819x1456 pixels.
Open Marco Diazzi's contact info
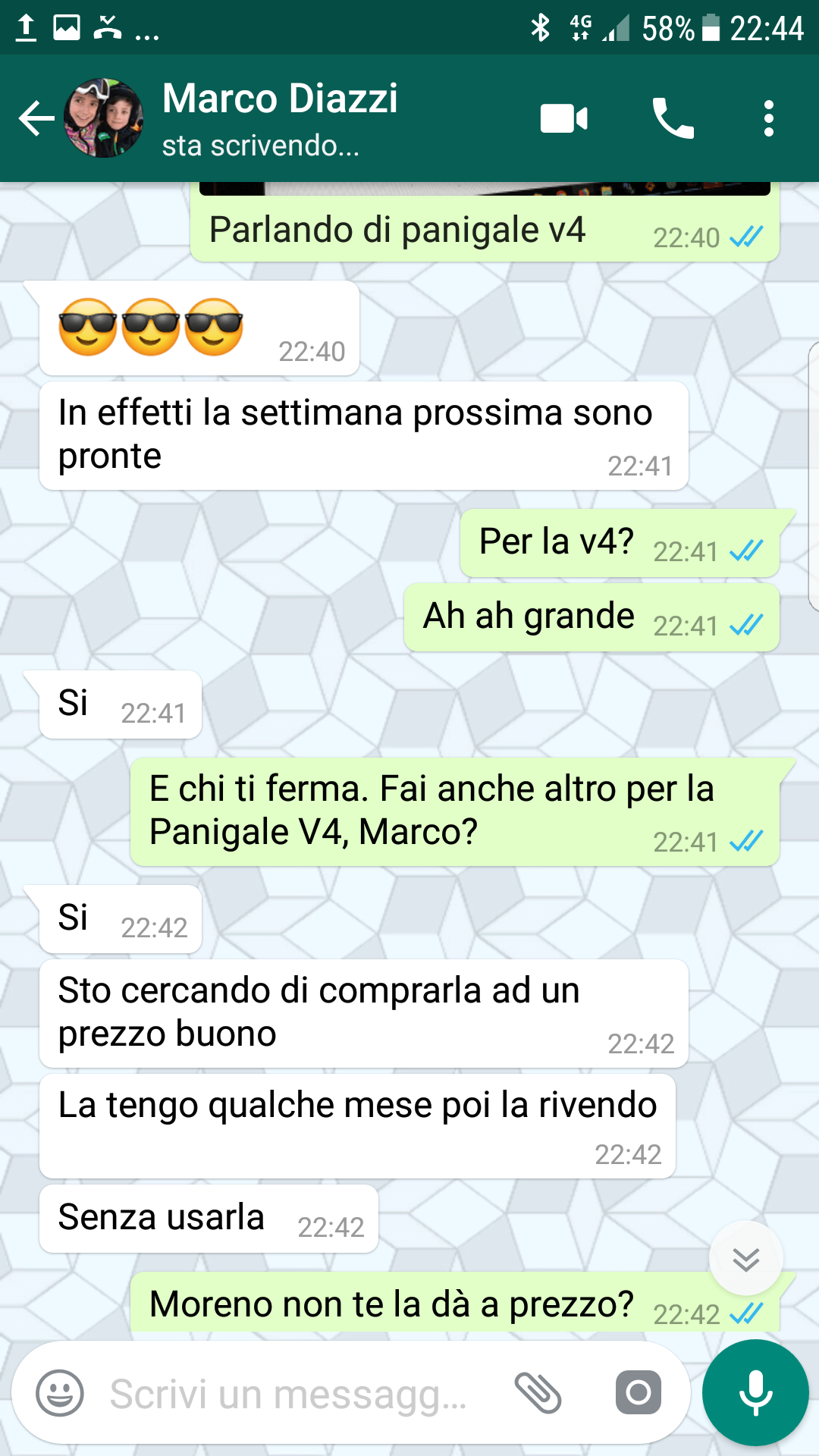[x=280, y=118]
